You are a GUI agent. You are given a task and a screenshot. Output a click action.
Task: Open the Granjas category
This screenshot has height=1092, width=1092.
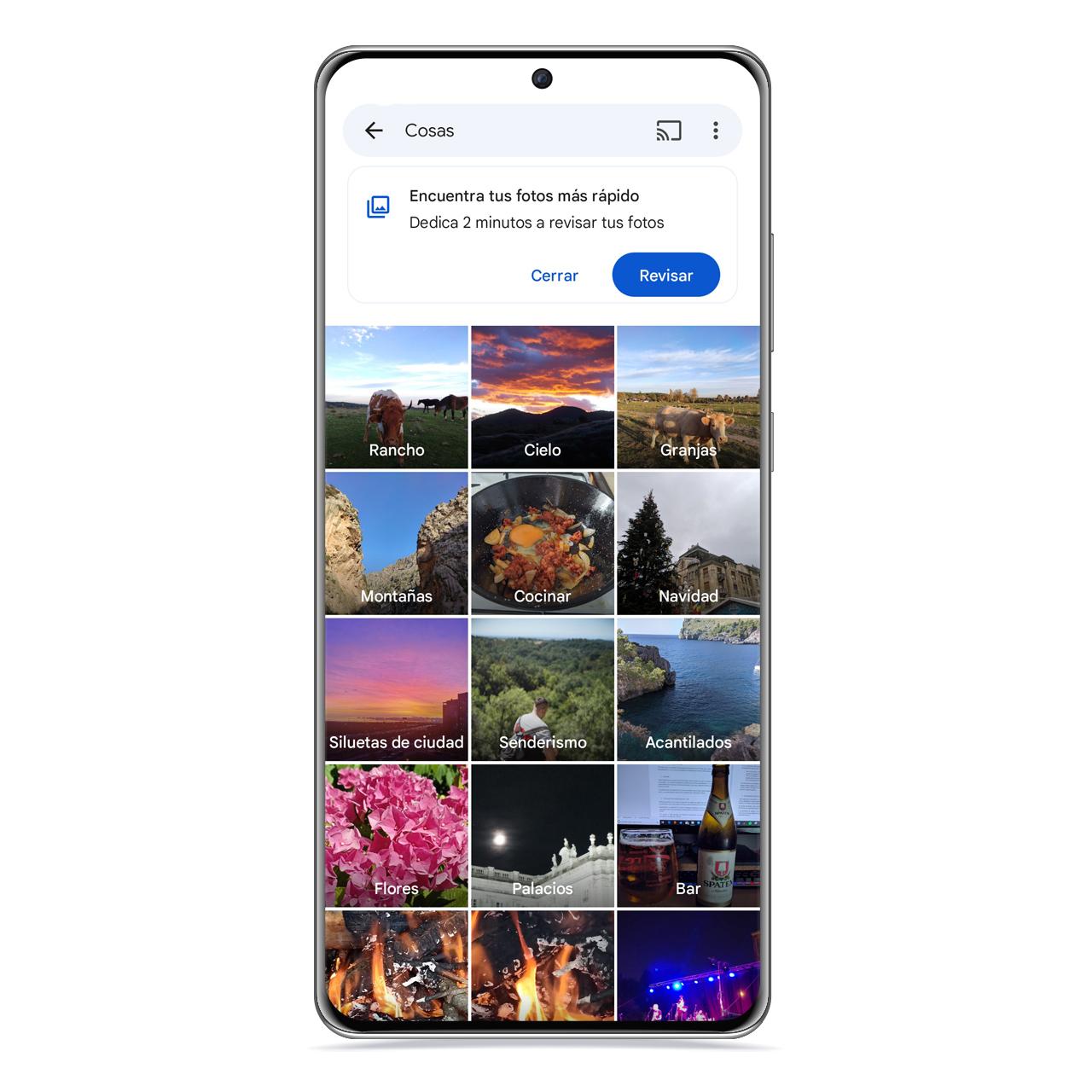[x=688, y=398]
